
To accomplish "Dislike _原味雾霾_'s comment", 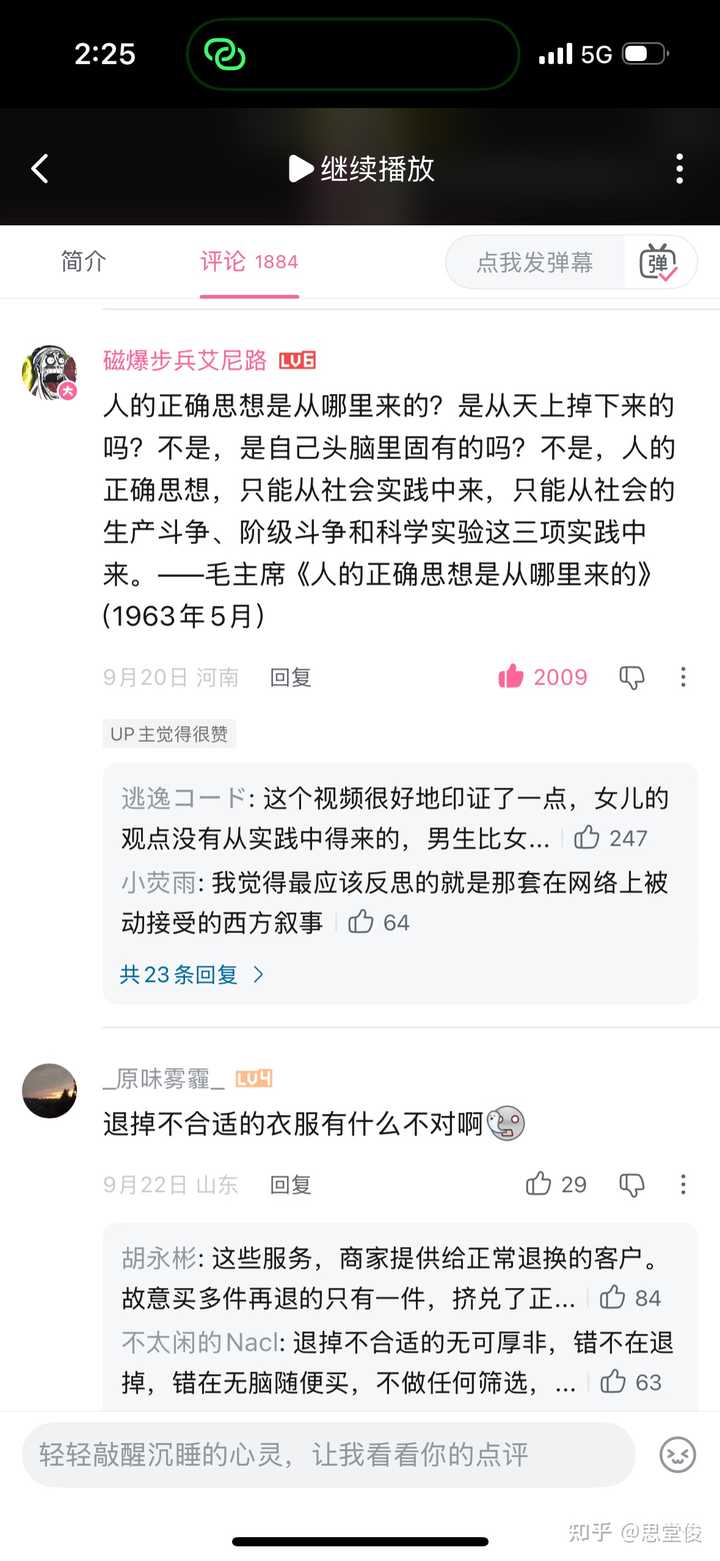I will pyautogui.click(x=632, y=1184).
